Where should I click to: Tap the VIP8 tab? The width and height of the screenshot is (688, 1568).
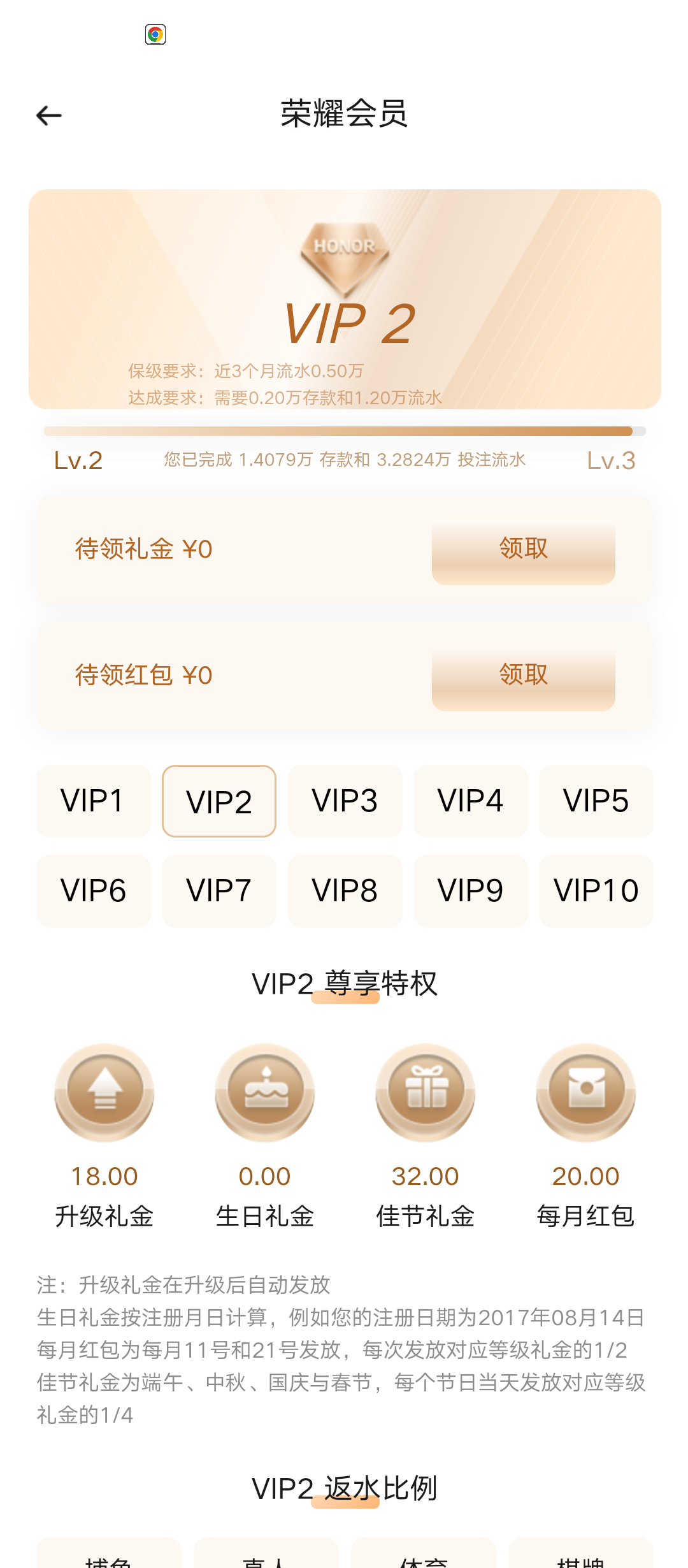[x=345, y=891]
